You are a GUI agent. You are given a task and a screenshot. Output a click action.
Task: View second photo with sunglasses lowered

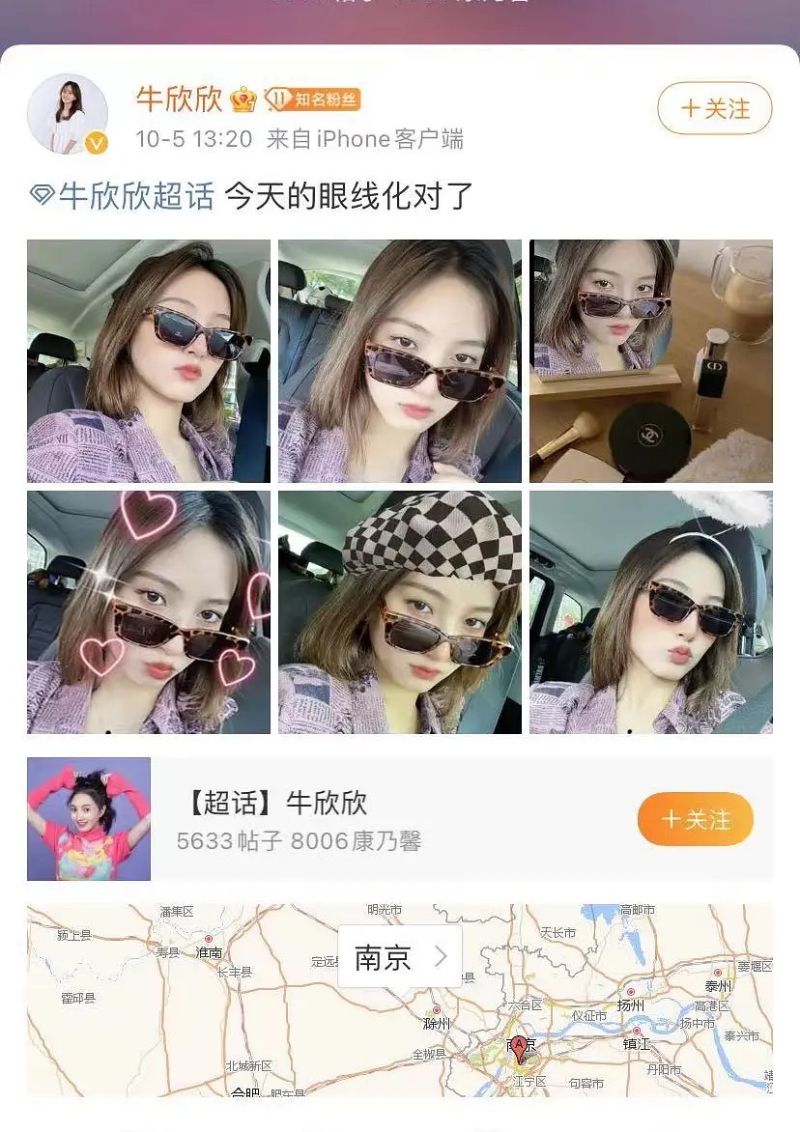click(400, 361)
